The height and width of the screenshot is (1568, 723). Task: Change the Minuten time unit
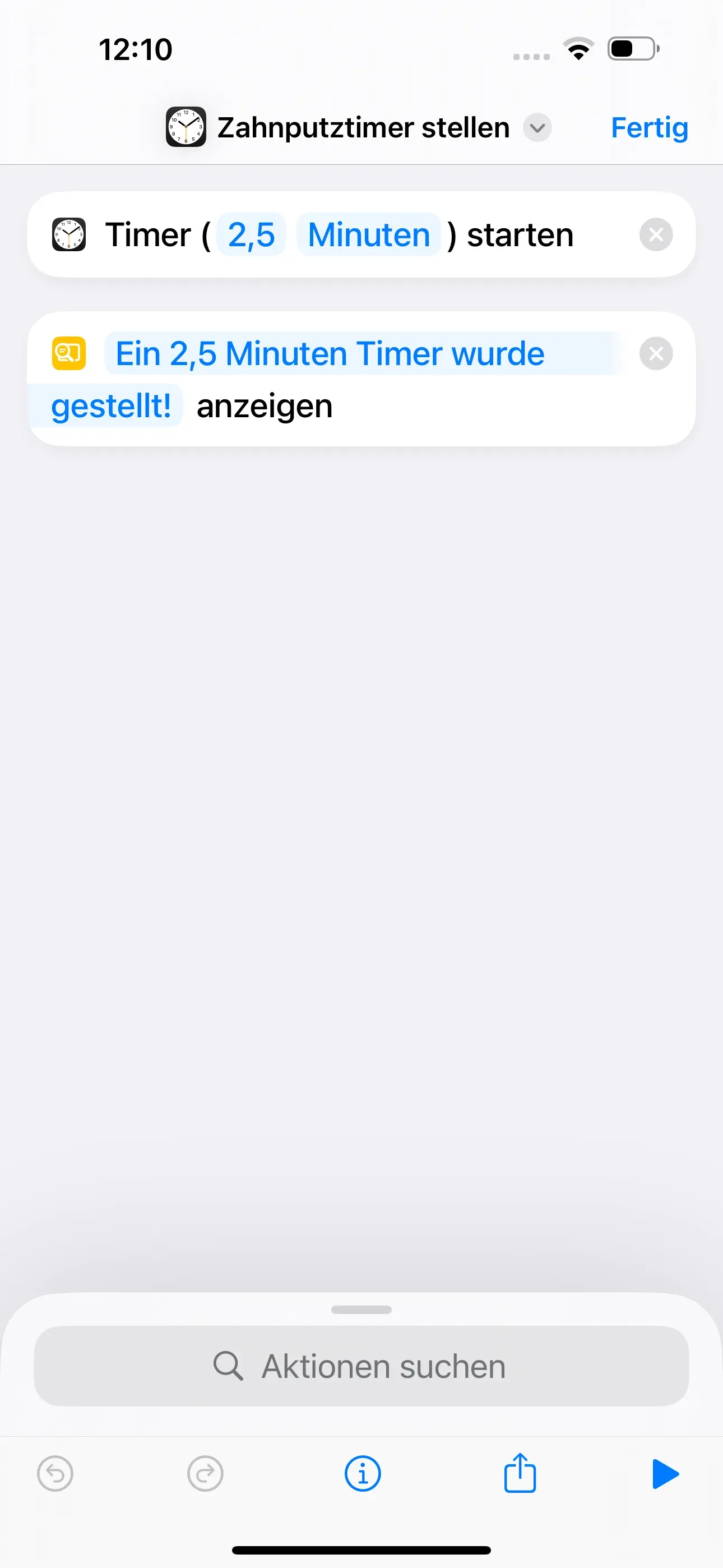pos(369,235)
